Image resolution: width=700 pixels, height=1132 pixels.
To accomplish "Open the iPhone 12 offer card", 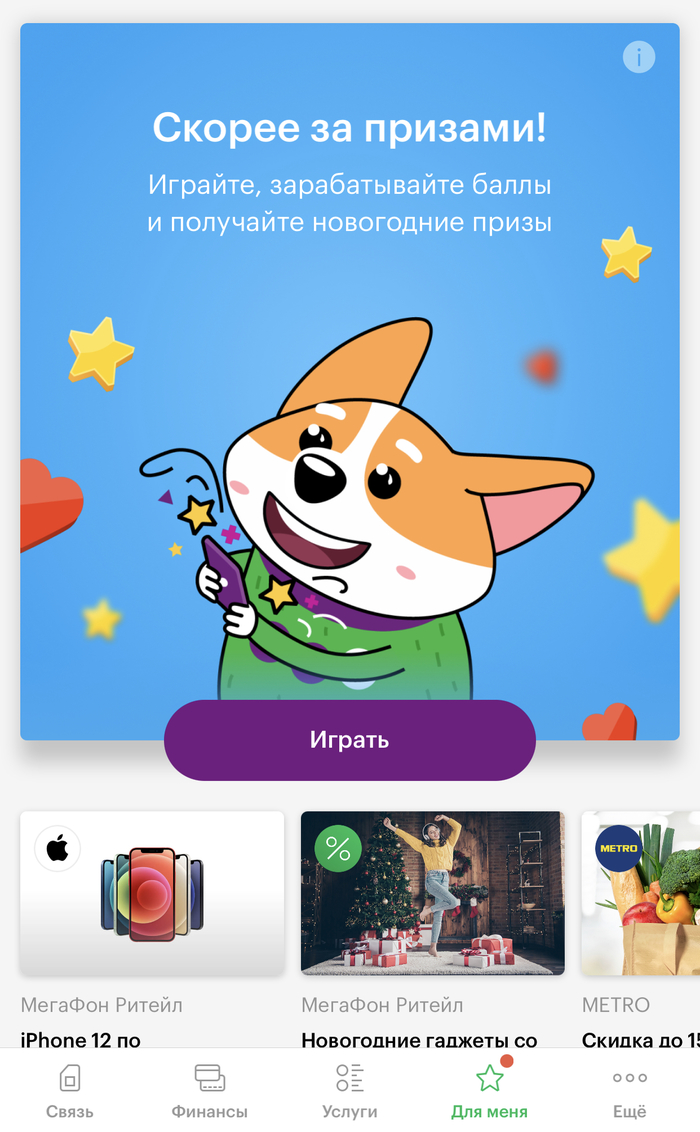I will (152, 893).
